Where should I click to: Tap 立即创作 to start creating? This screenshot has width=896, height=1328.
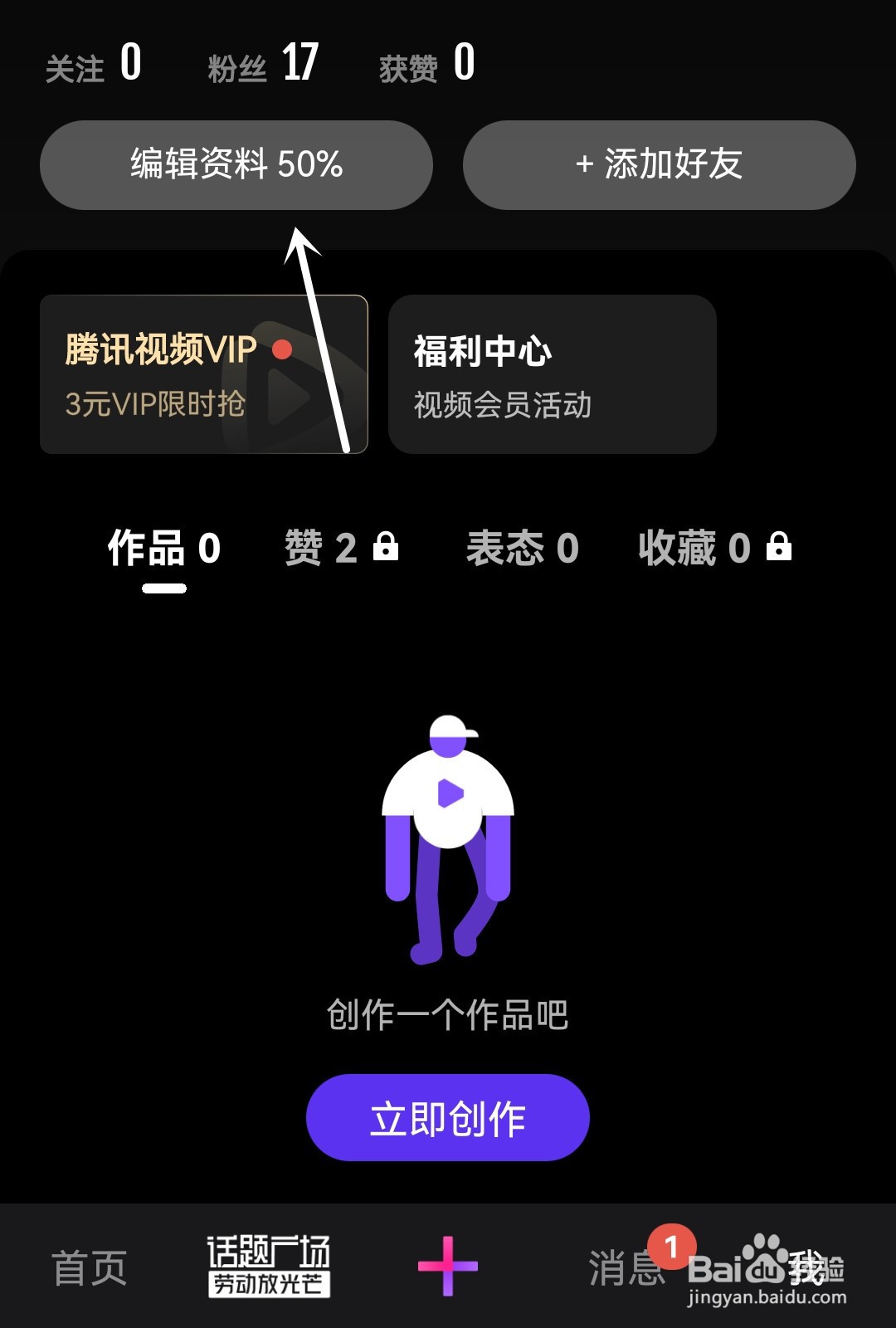coord(447,1117)
